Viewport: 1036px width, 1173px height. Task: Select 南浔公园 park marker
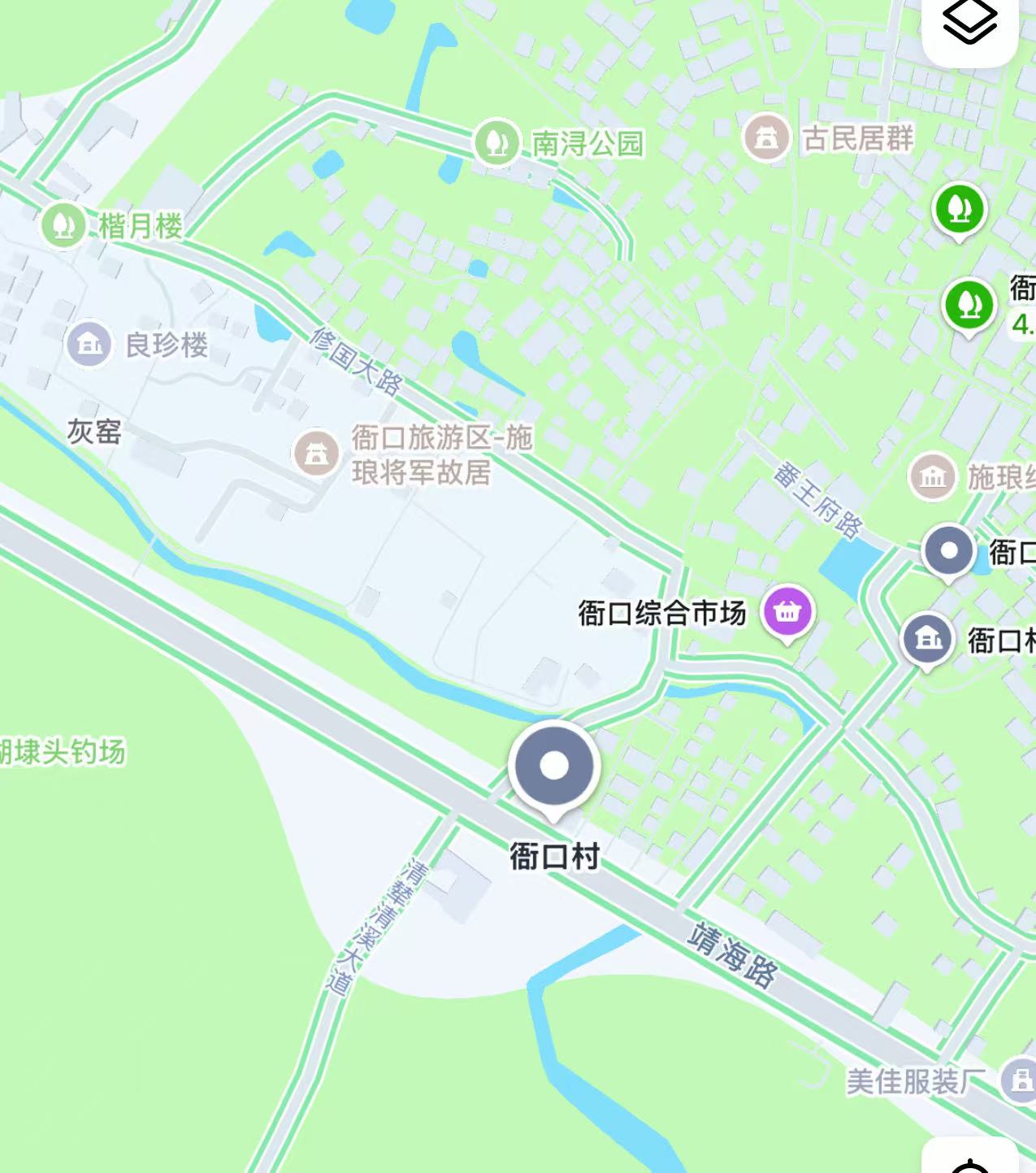(496, 142)
